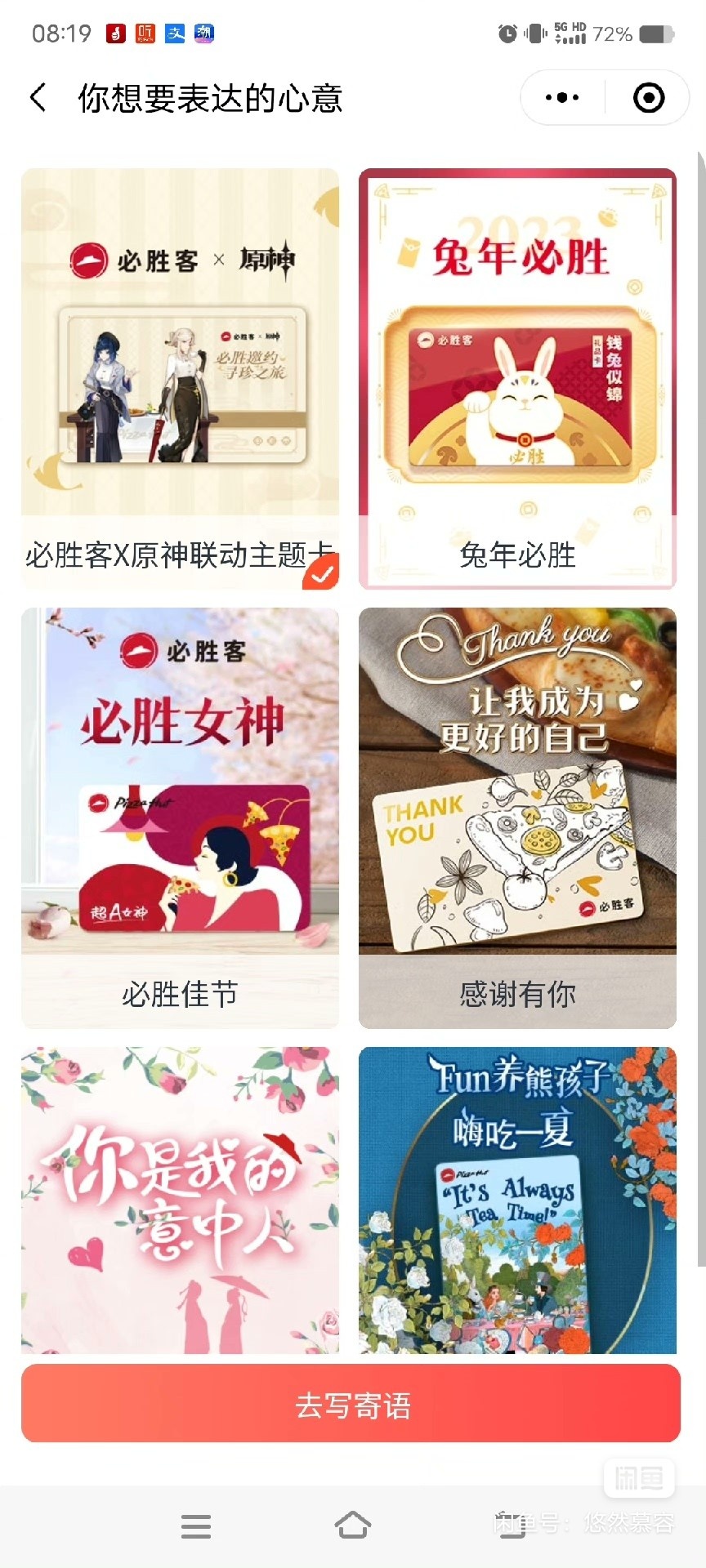Select the 必胜客X原神联动主题卡 card
706x1568 pixels.
180,377
